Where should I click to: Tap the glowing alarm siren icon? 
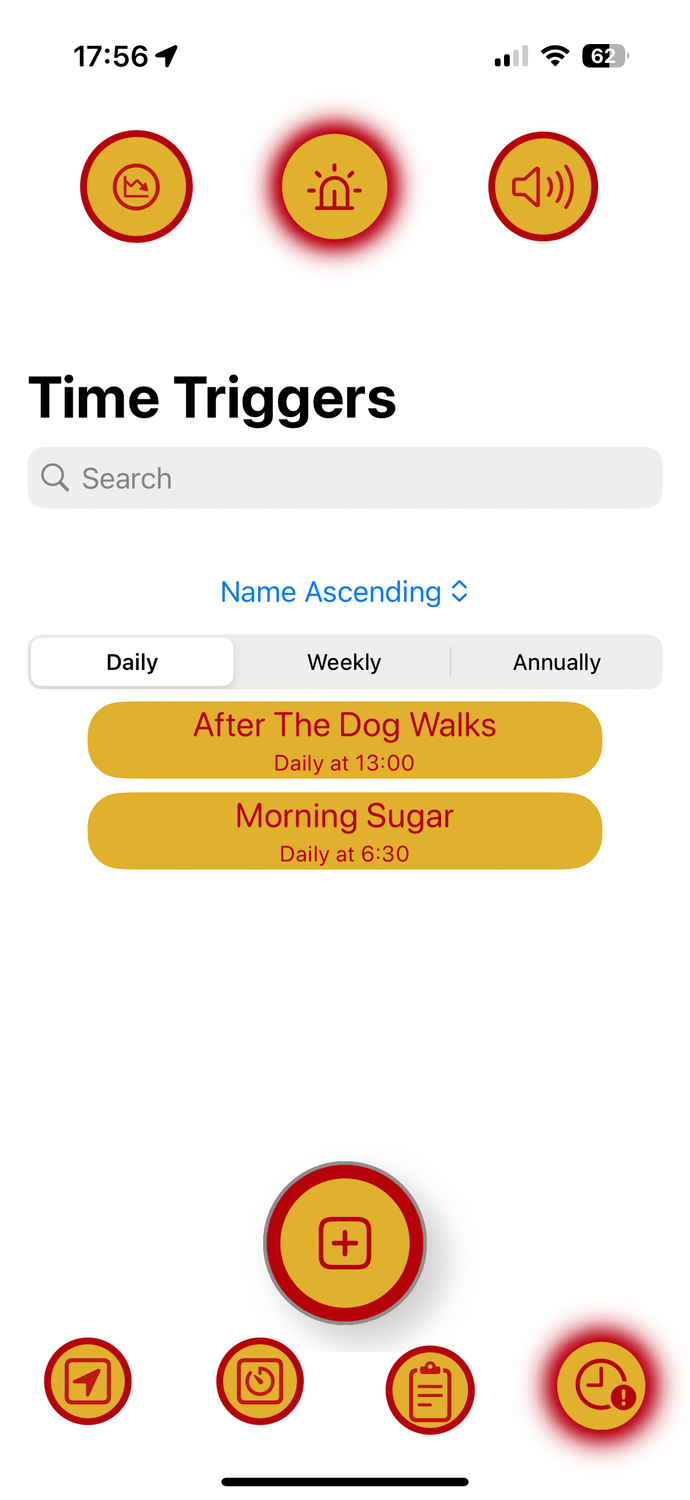(335, 186)
